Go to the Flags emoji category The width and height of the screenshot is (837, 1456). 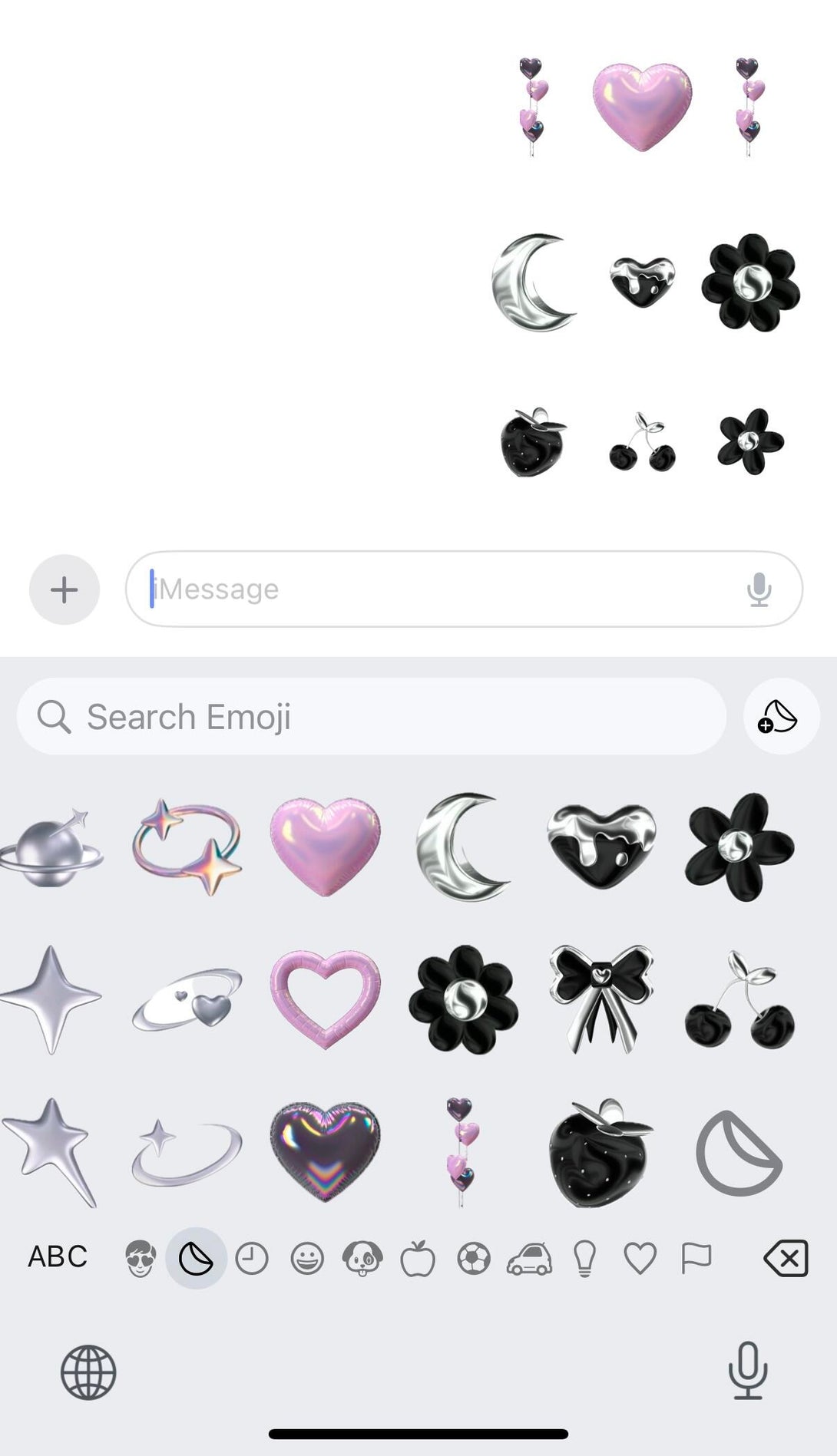(x=696, y=1259)
